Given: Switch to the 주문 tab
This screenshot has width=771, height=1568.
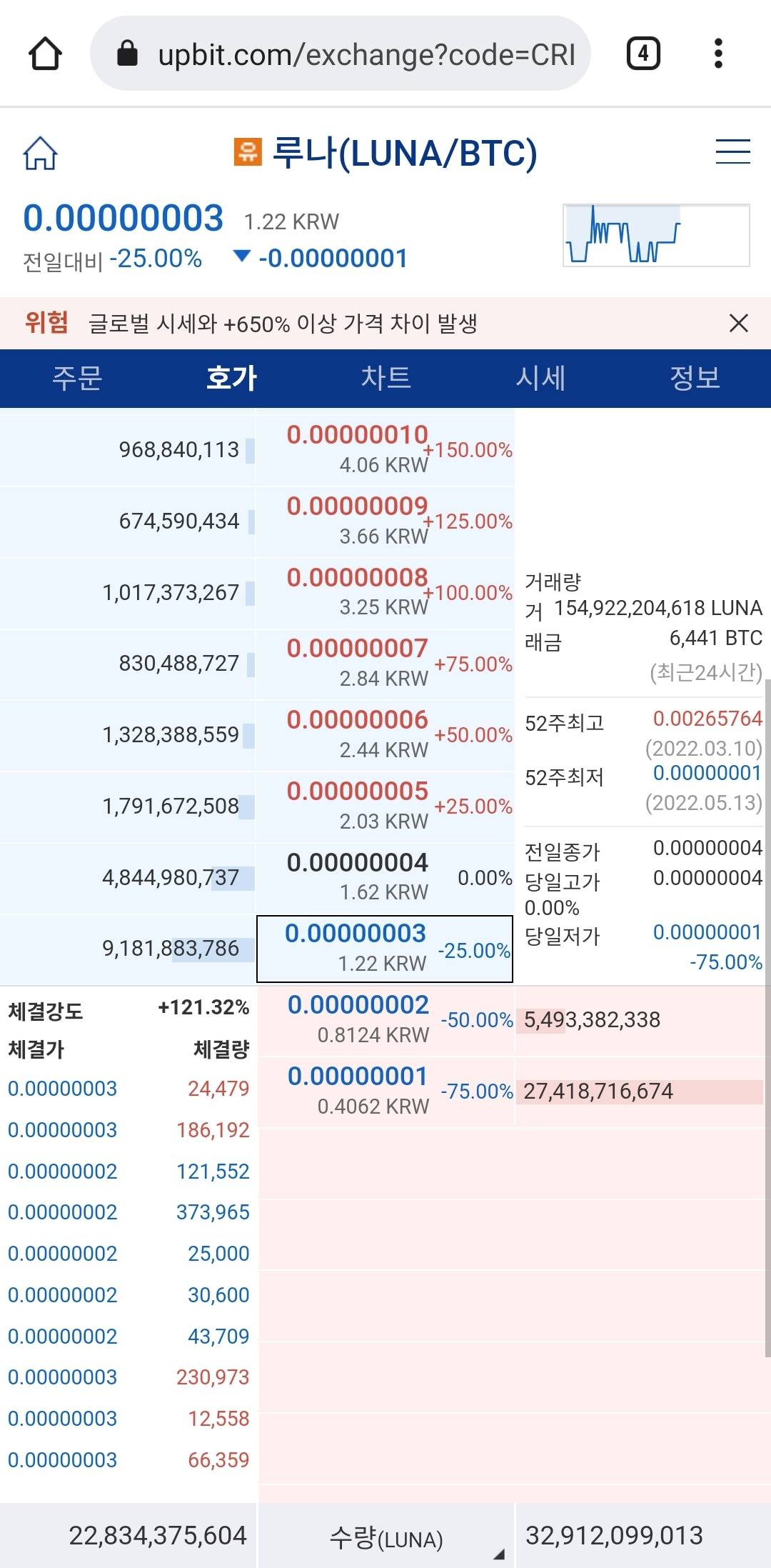Looking at the screenshot, I should pos(77,378).
